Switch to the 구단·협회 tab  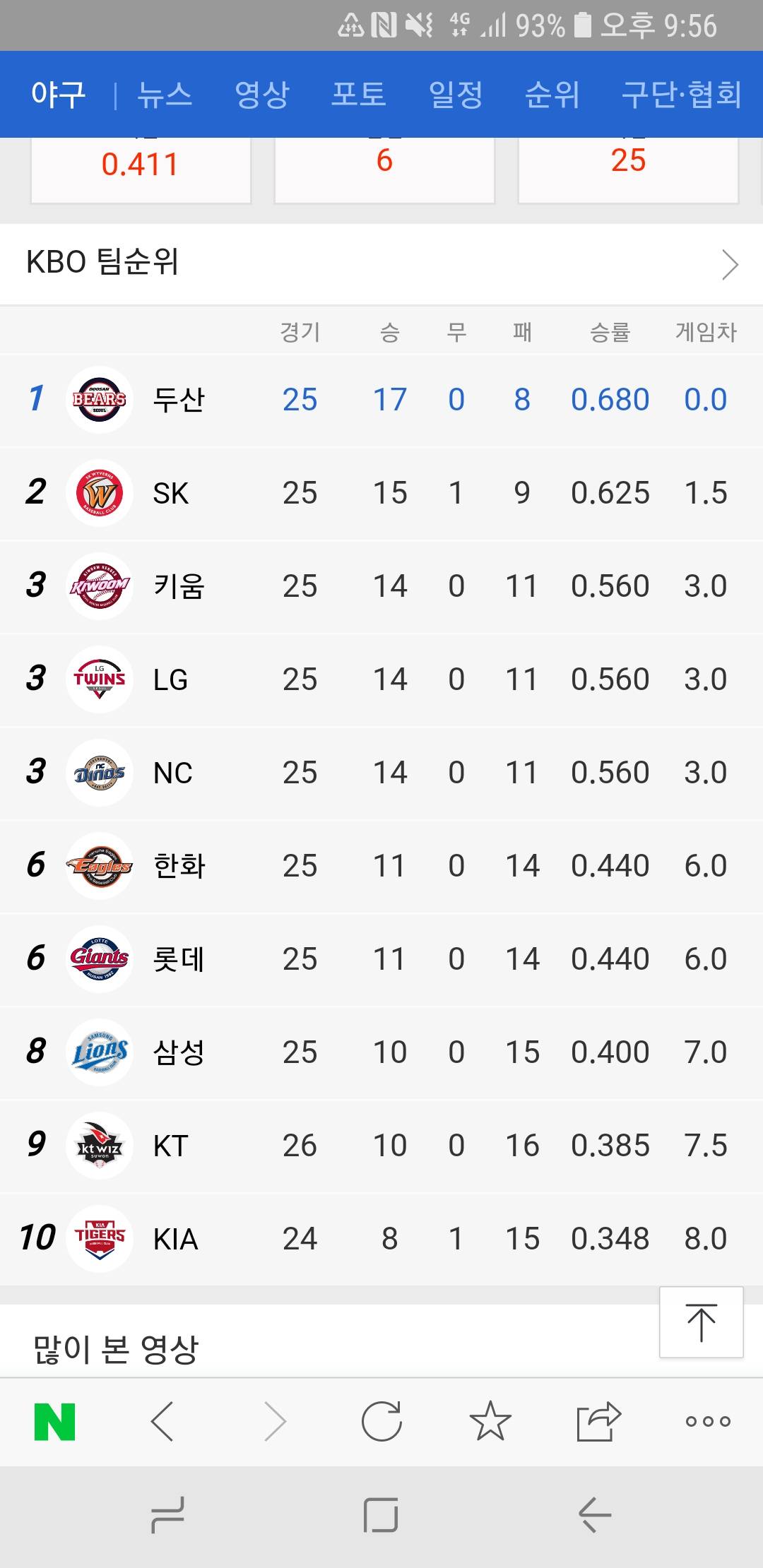point(681,95)
